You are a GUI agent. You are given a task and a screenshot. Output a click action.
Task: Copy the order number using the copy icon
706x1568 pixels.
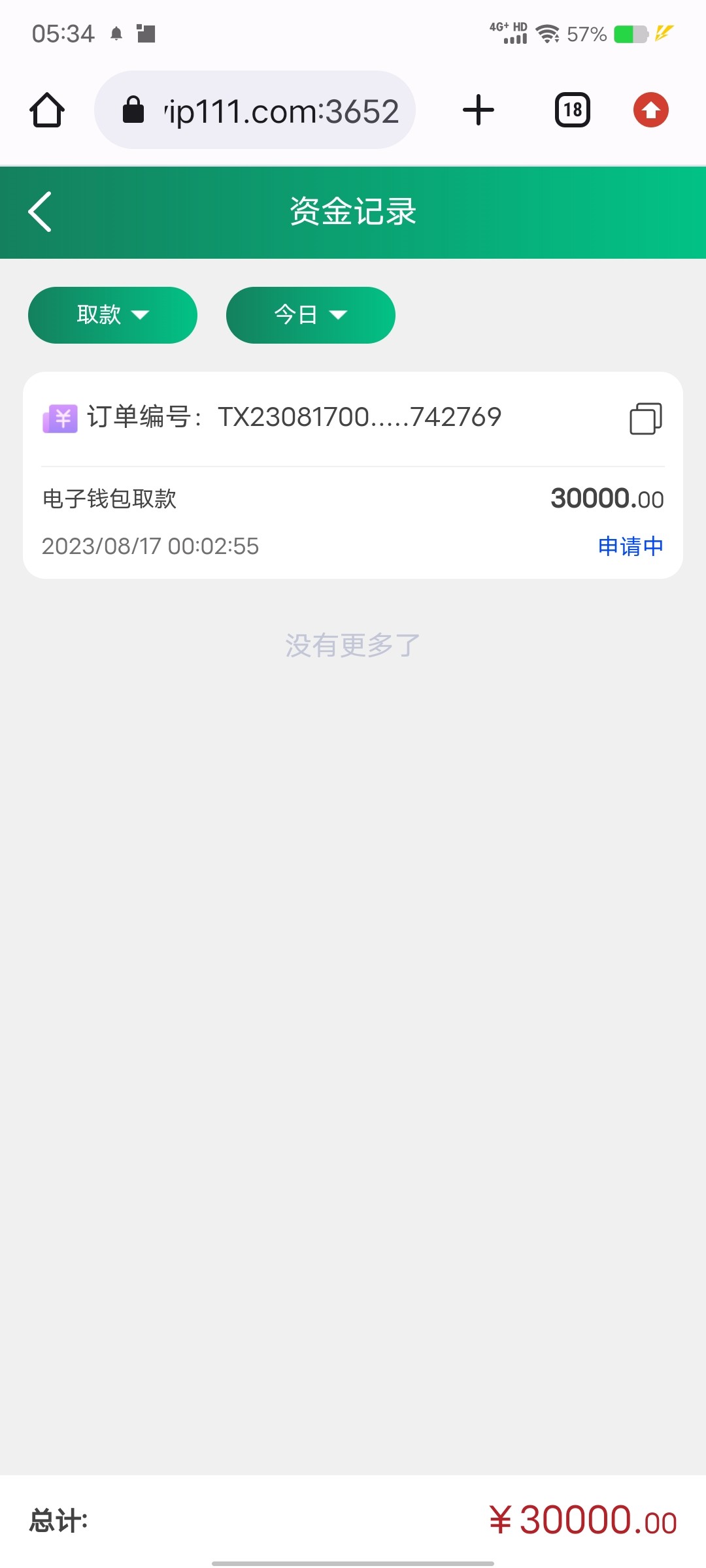click(644, 419)
